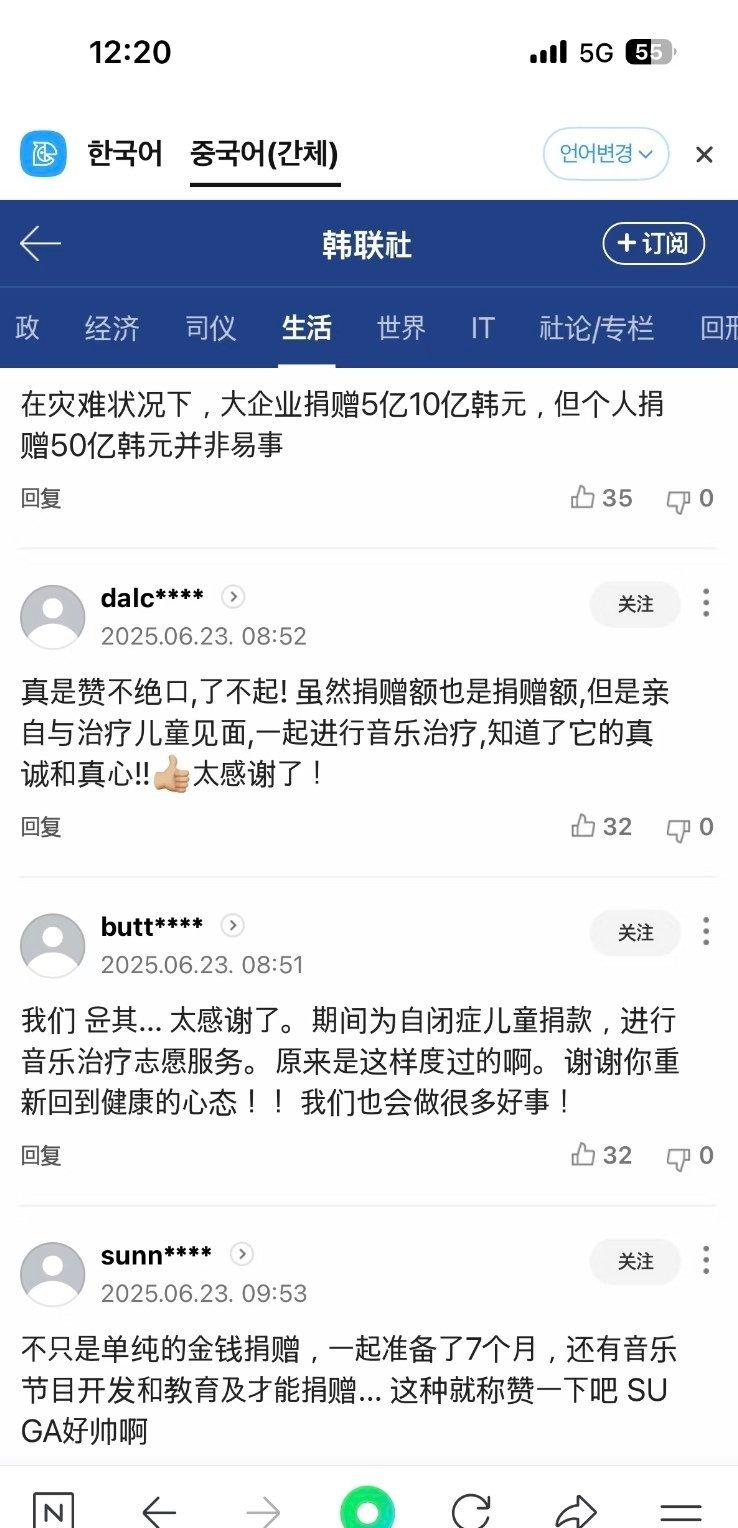The height and width of the screenshot is (1528, 738).
Task: Switch to the 经济 tab
Action: [x=111, y=328]
